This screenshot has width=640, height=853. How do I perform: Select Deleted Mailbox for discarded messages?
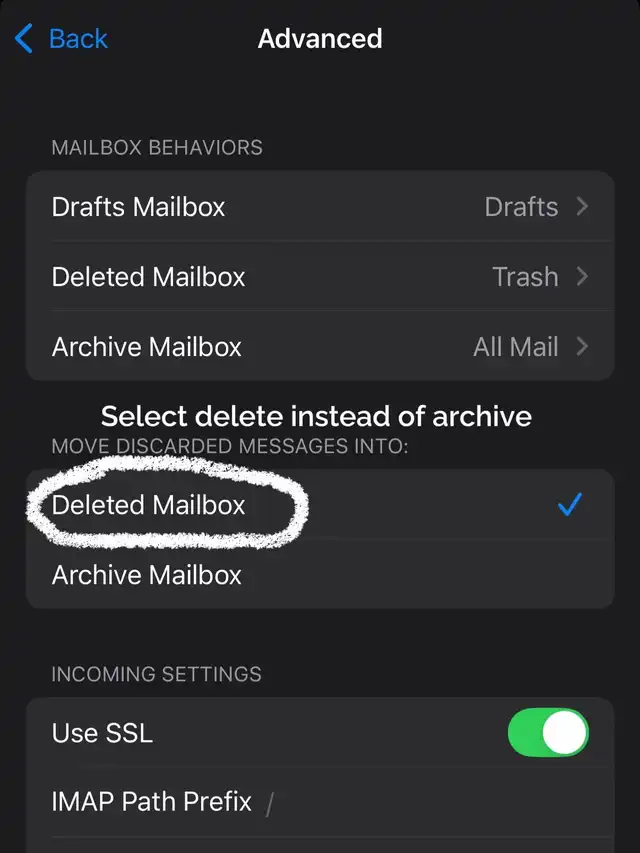[x=319, y=505]
